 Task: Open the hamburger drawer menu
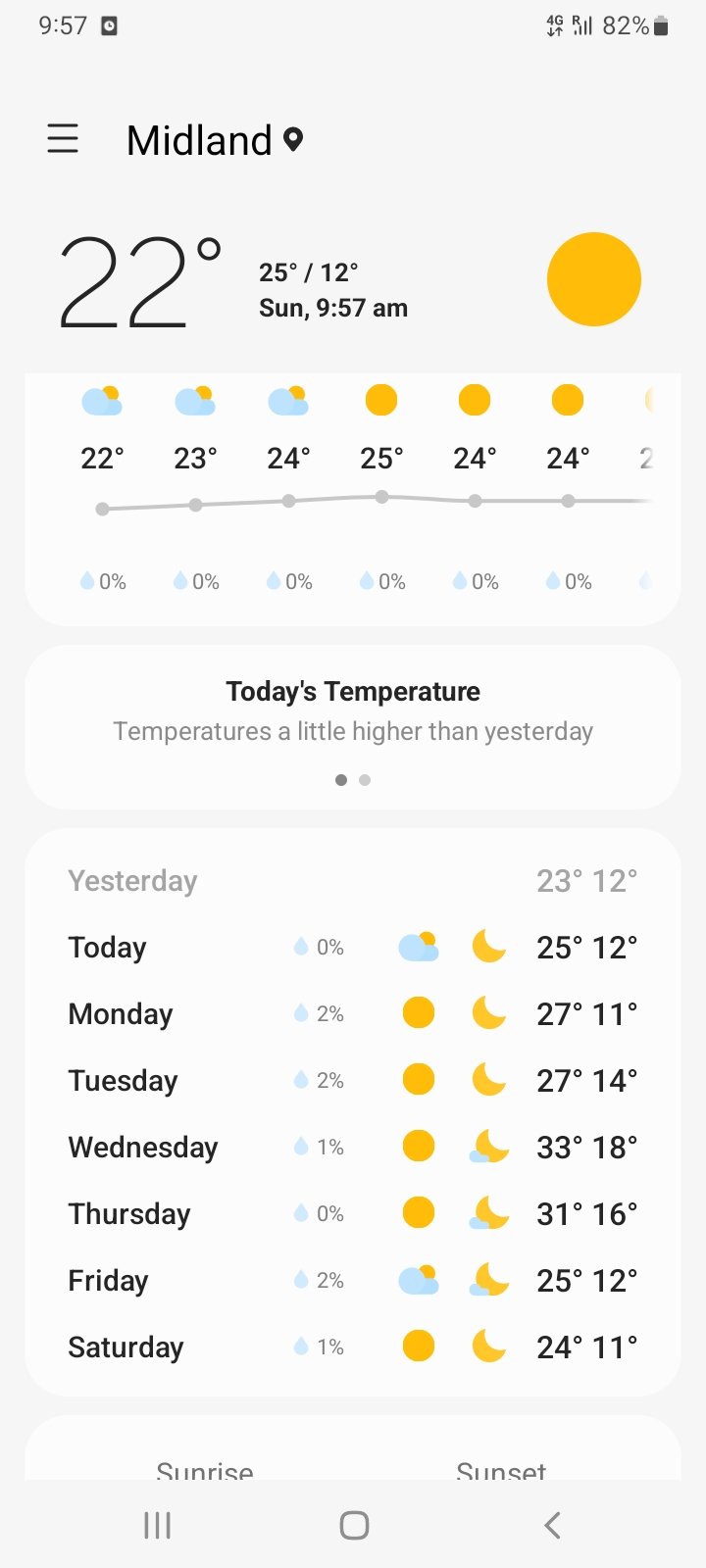click(x=63, y=139)
